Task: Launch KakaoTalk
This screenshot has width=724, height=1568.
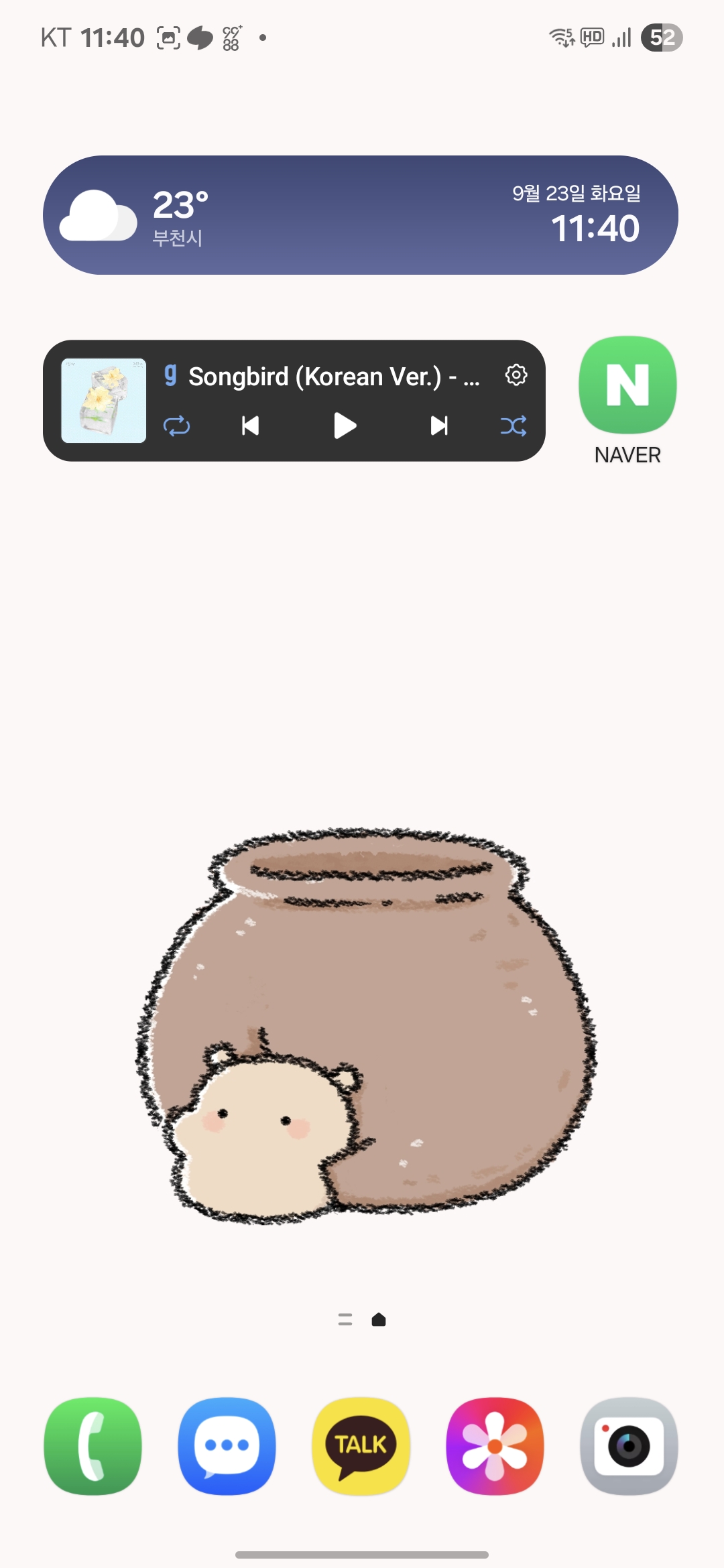Action: click(361, 1446)
